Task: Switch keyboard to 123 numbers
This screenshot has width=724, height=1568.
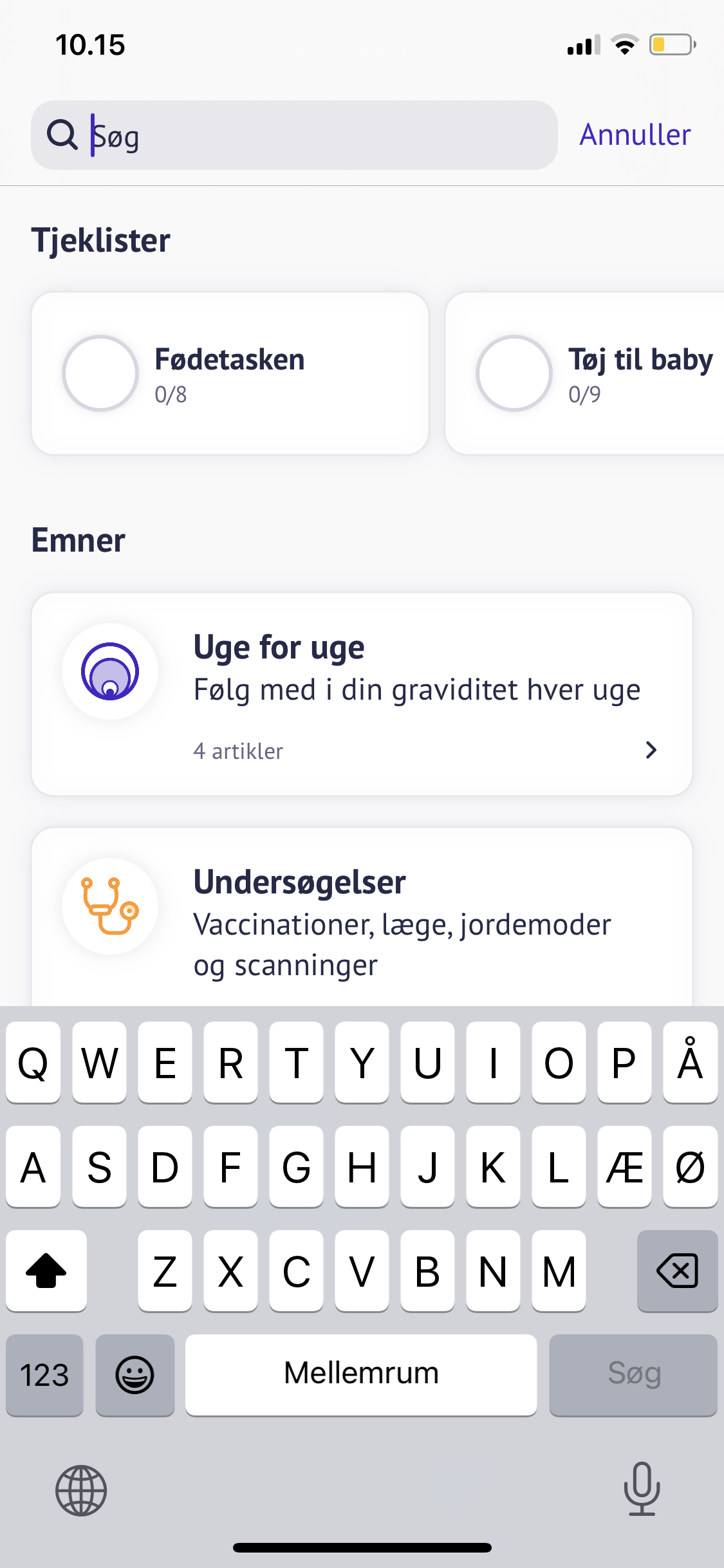Action: [x=44, y=1375]
